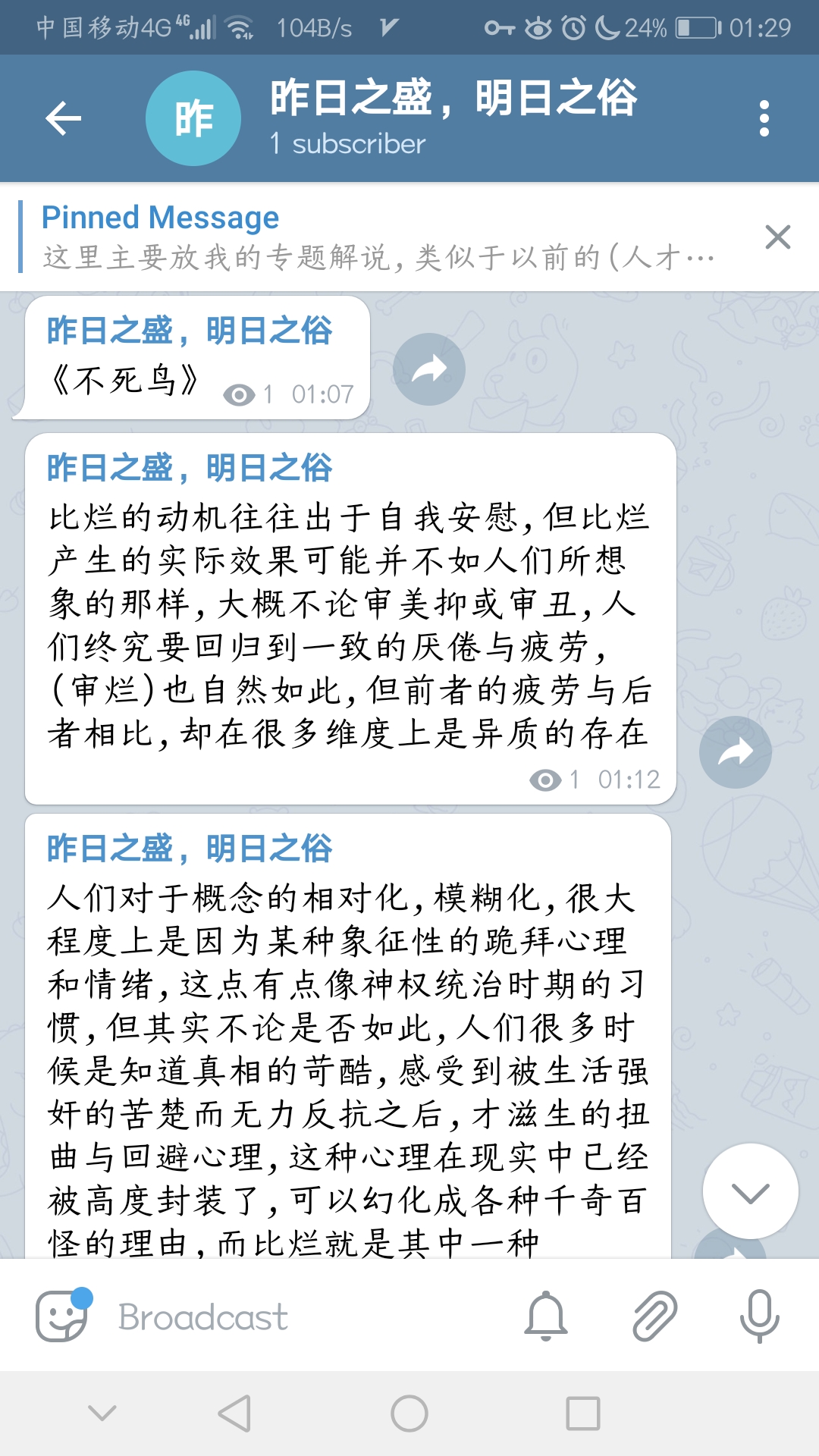Open the pinned message
Screen dimensions: 819x1456
[x=379, y=237]
